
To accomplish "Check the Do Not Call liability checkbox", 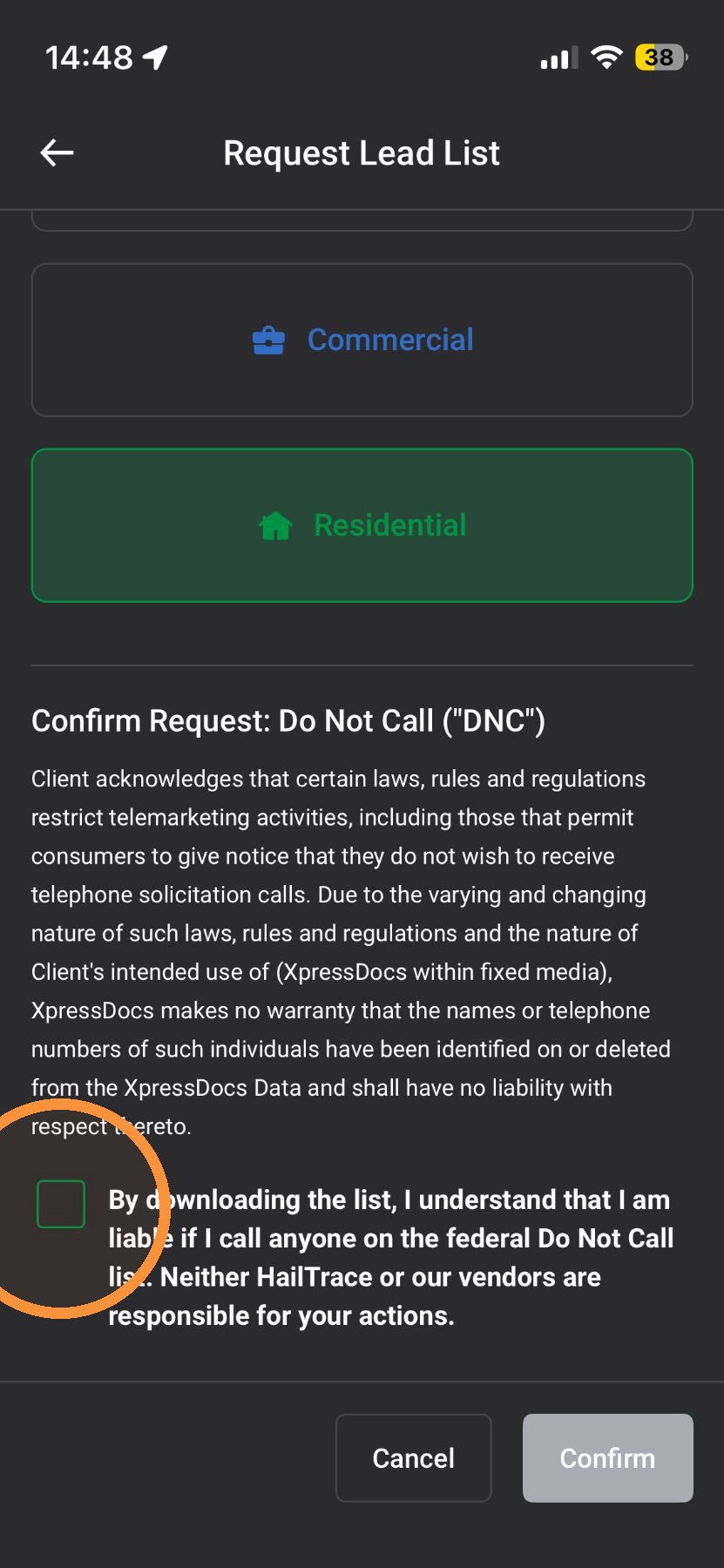I will pyautogui.click(x=61, y=1204).
